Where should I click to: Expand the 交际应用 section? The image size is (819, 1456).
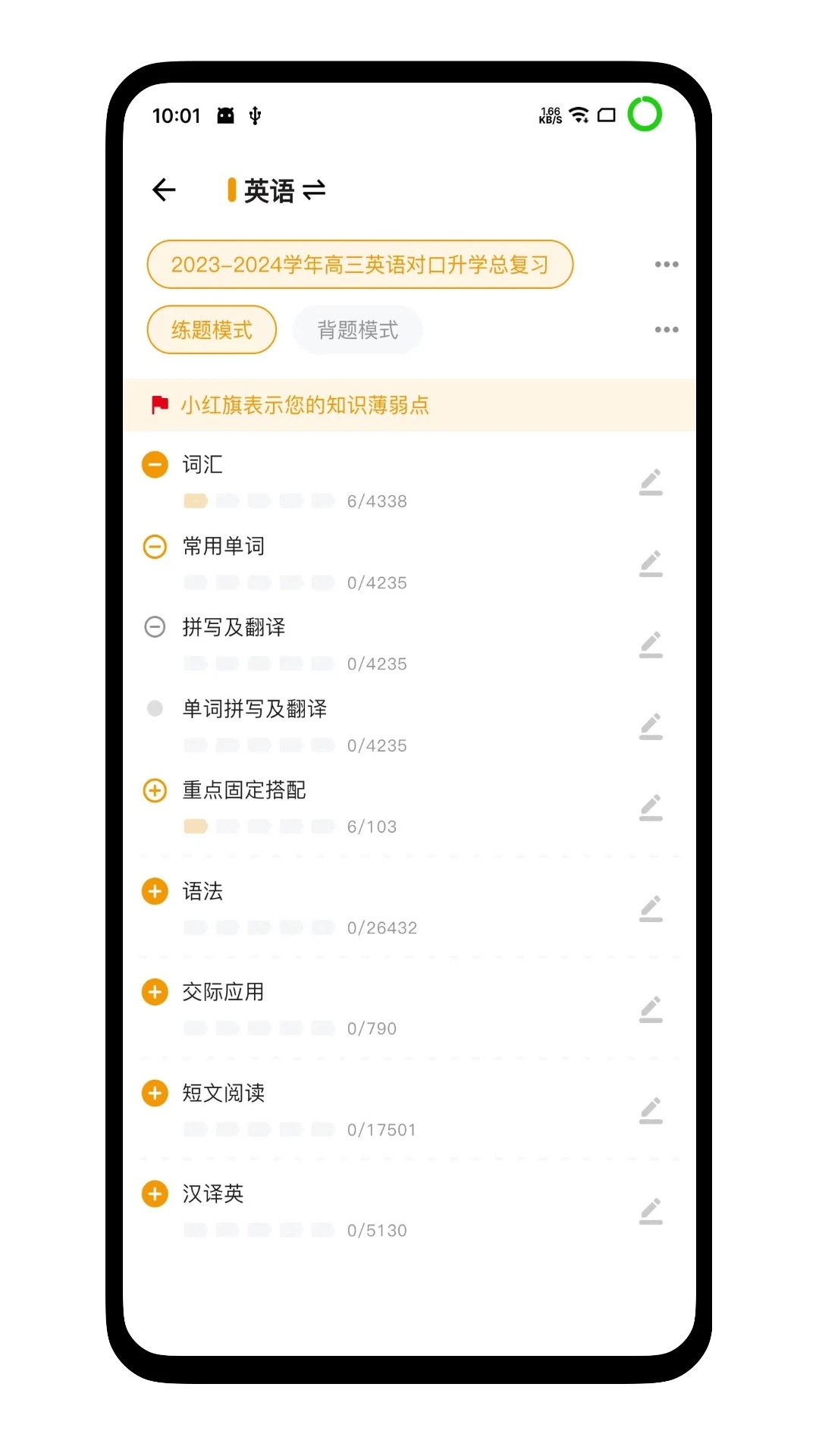pyautogui.click(x=154, y=991)
